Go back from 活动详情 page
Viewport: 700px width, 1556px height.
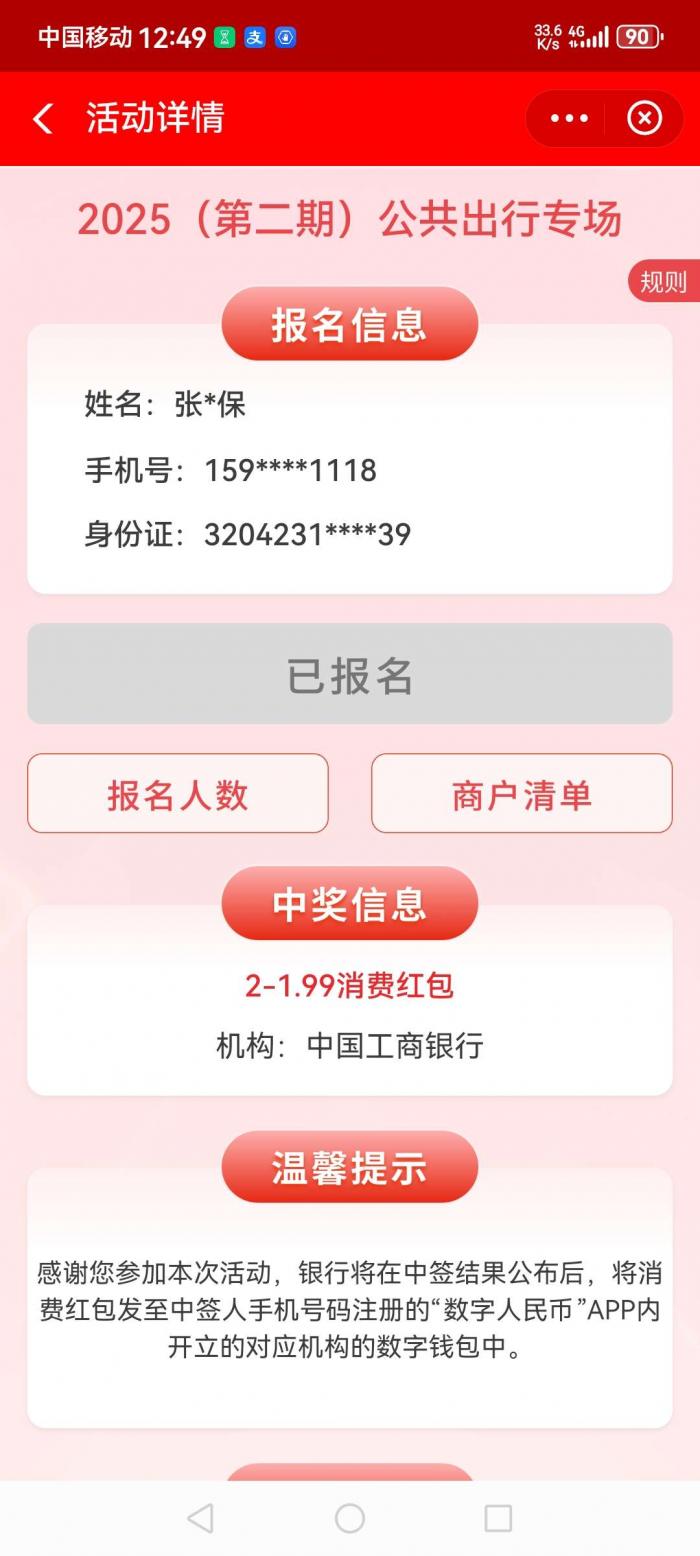(x=43, y=119)
